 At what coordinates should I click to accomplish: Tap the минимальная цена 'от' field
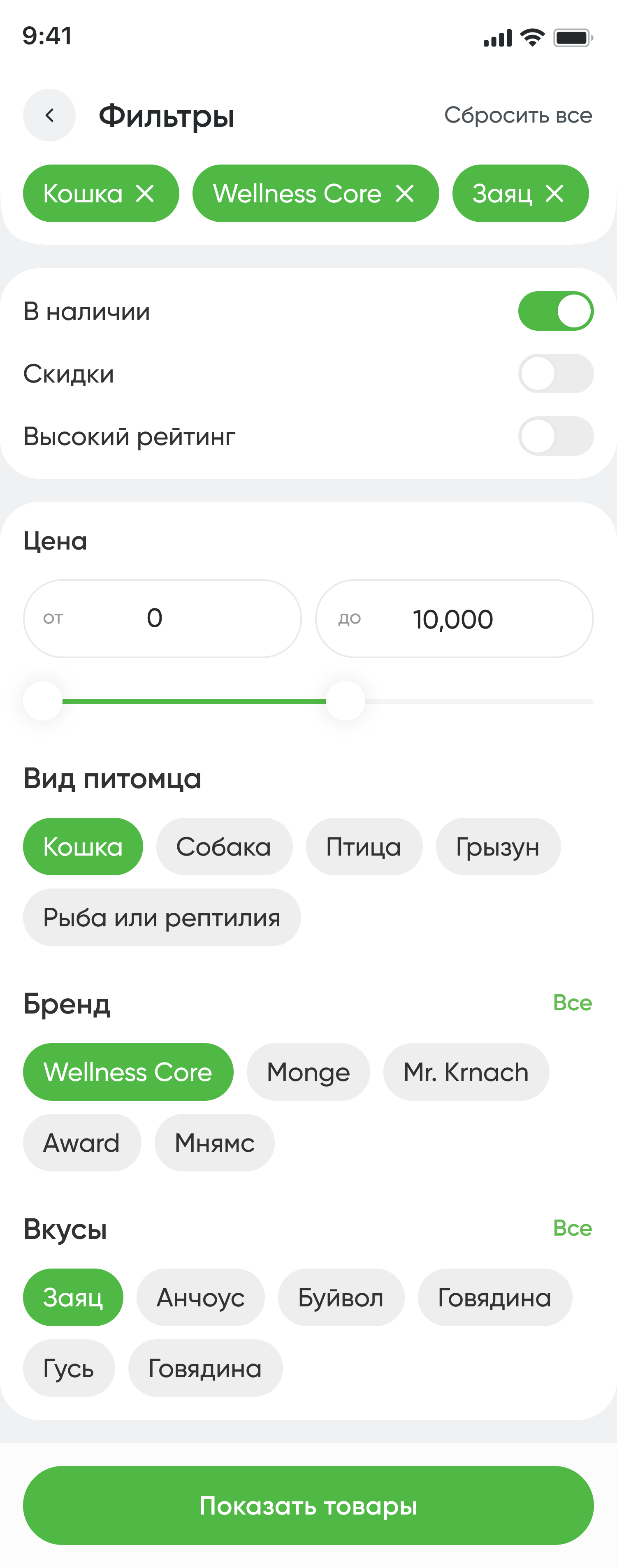[x=162, y=618]
